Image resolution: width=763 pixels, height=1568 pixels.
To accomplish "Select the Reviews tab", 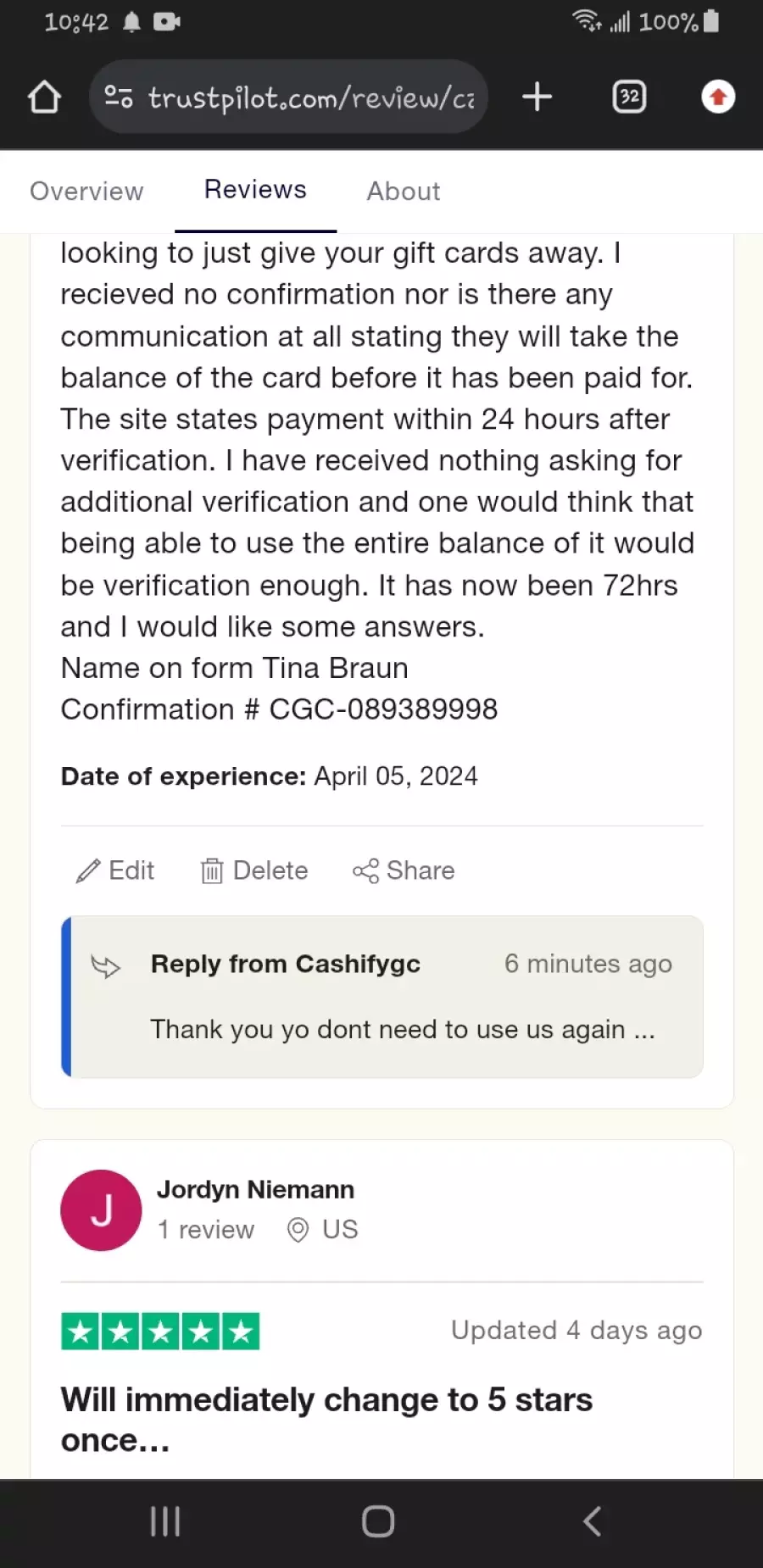I will click(255, 190).
